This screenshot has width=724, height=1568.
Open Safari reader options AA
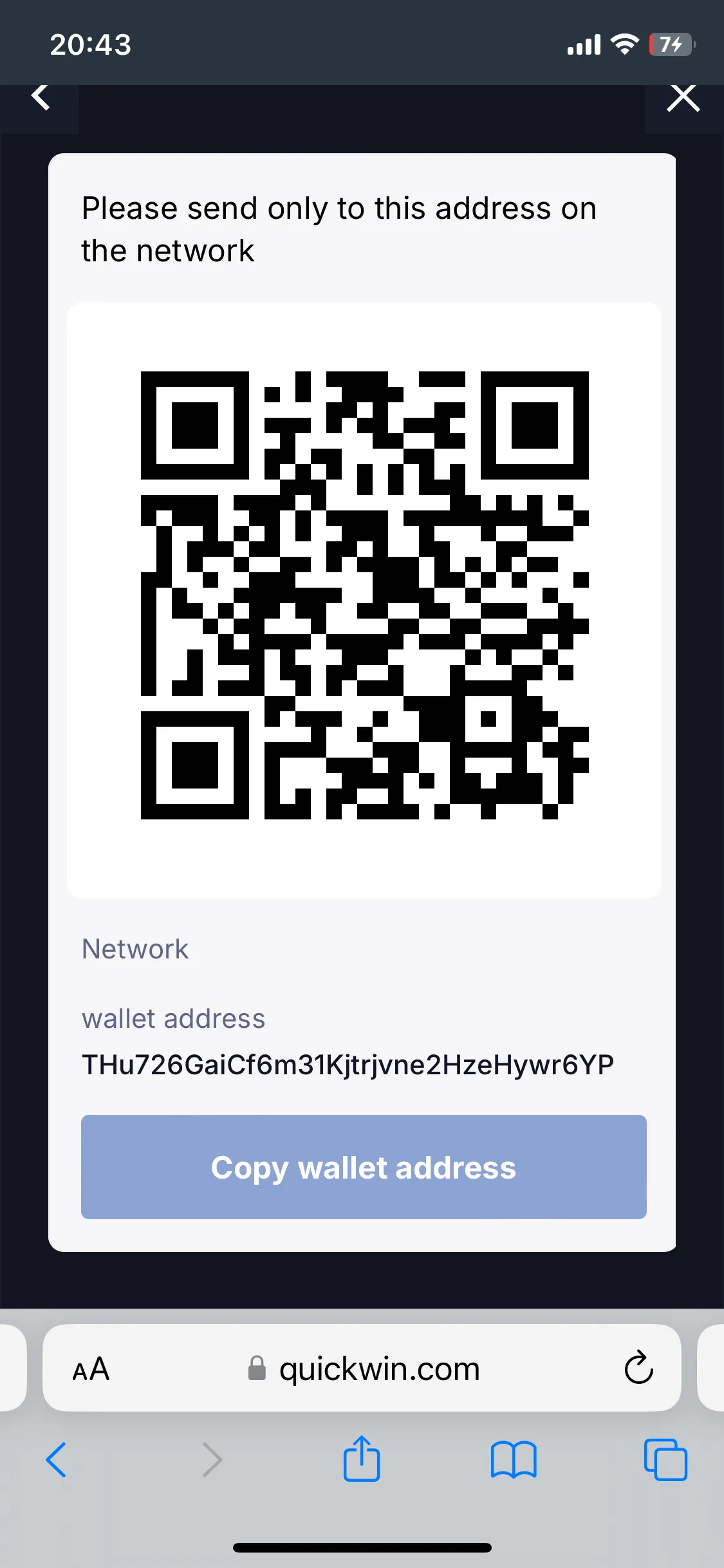(91, 1369)
